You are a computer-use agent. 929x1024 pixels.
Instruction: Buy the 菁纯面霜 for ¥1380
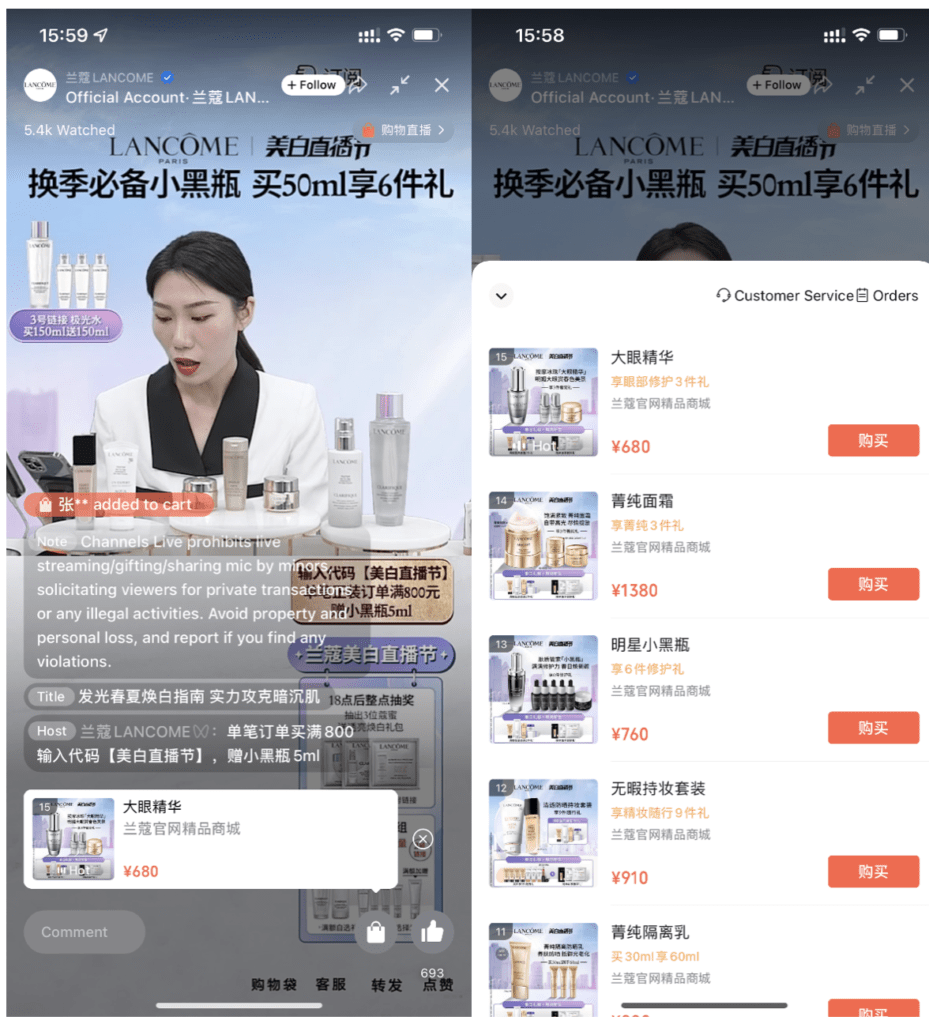click(x=872, y=584)
